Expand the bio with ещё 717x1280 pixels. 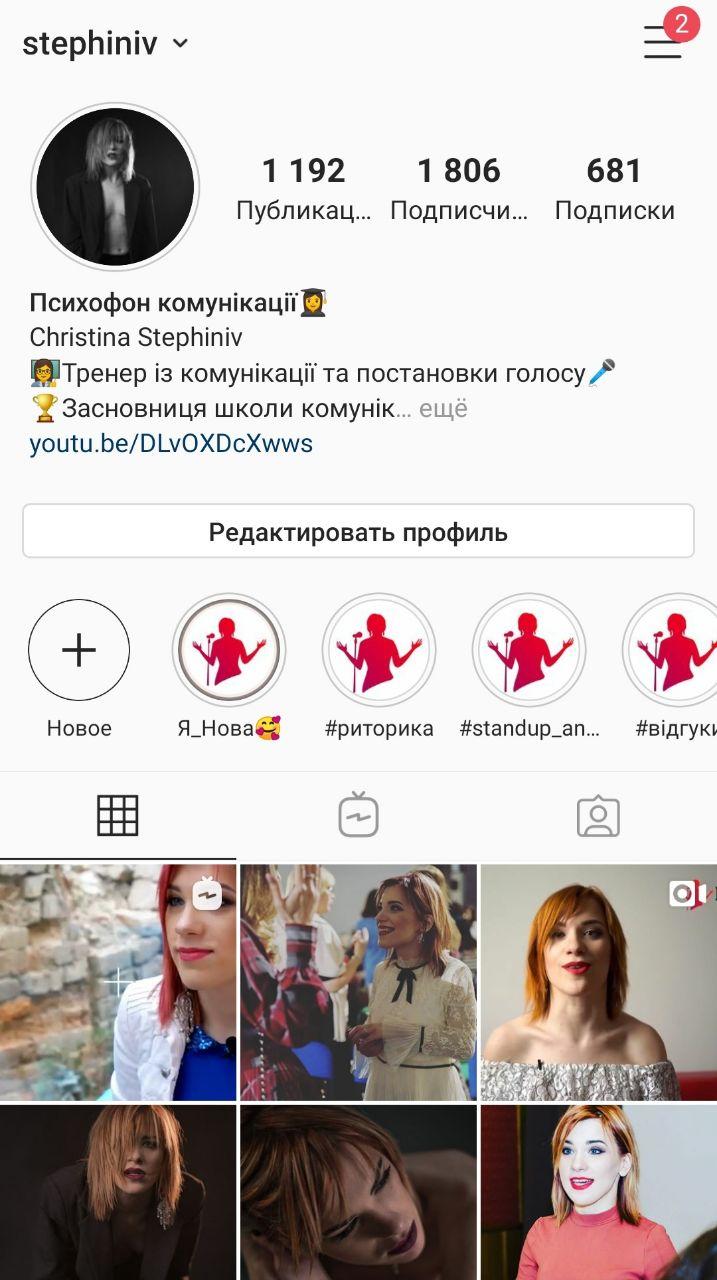click(x=443, y=409)
